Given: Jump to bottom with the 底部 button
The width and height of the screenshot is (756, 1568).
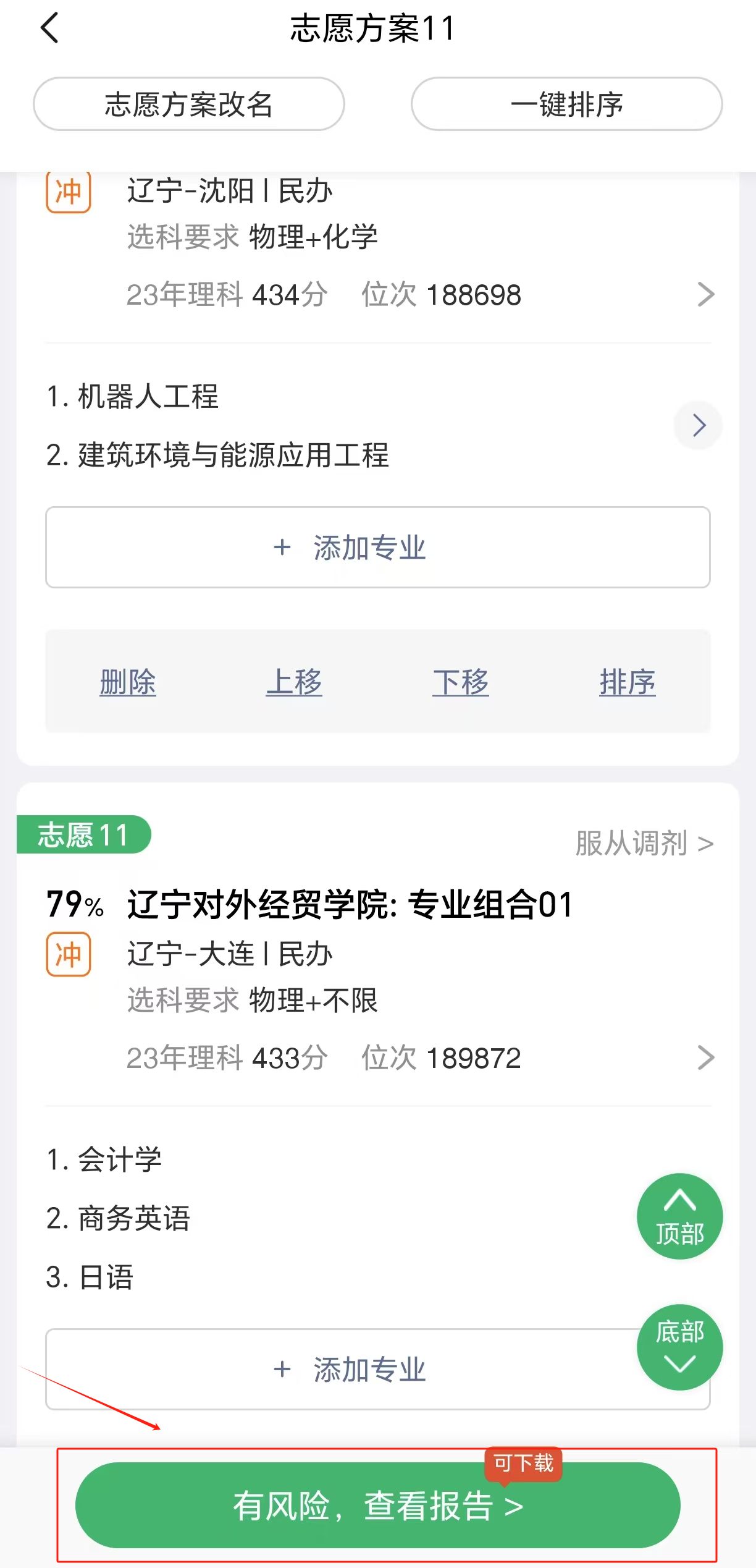Looking at the screenshot, I should [x=679, y=1347].
